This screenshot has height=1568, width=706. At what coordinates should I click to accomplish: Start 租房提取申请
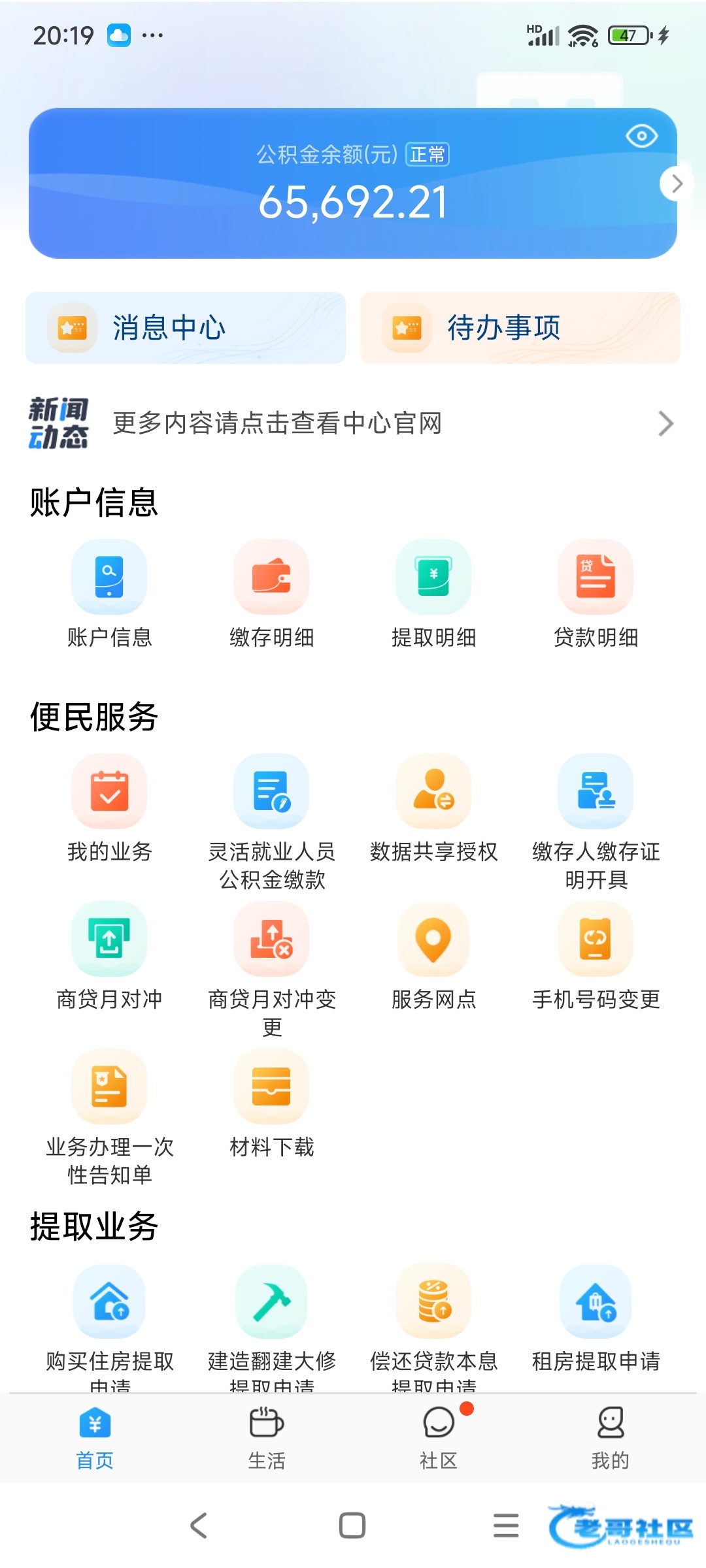pyautogui.click(x=596, y=1302)
